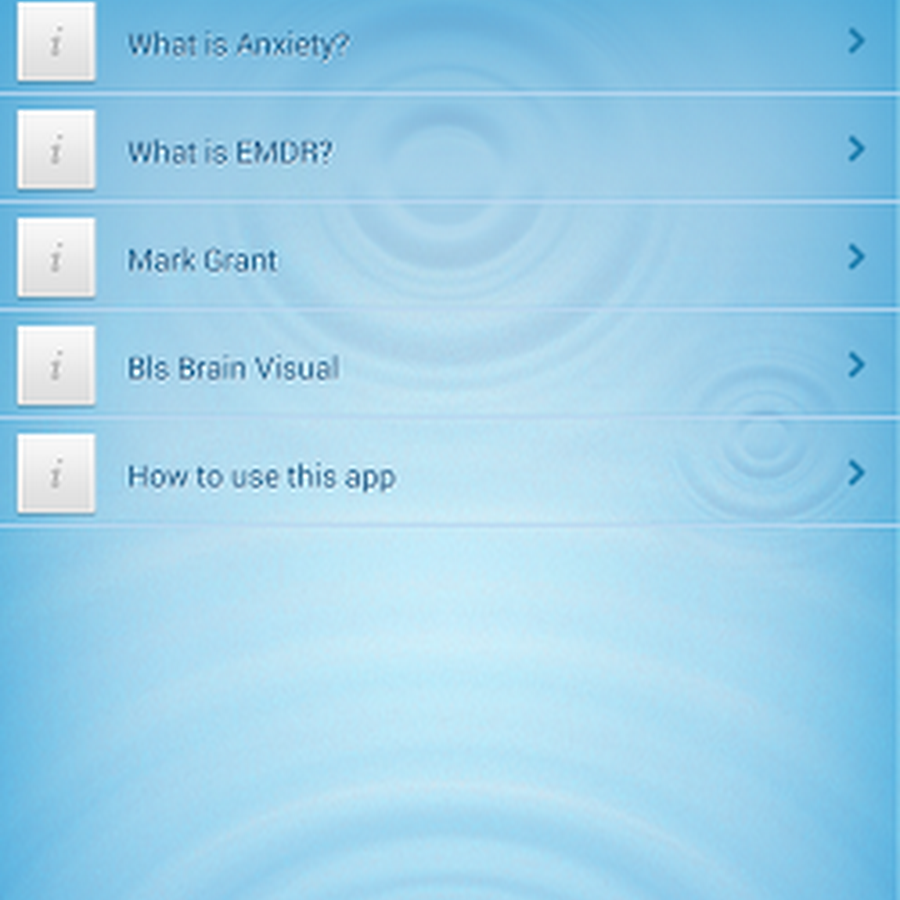View the Mark Grant info entry
This screenshot has height=900, width=900.
[202, 260]
